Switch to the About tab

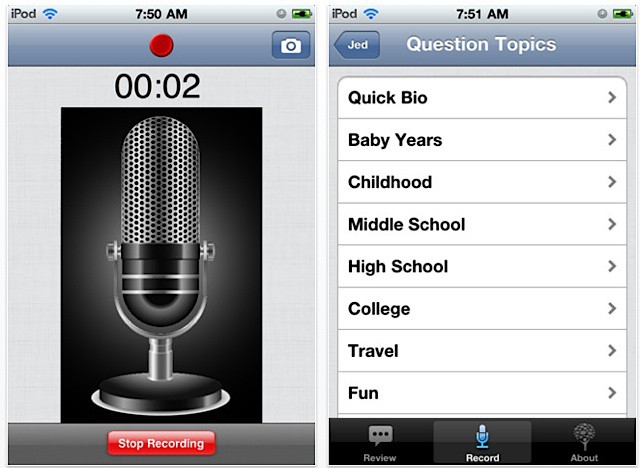click(x=584, y=443)
